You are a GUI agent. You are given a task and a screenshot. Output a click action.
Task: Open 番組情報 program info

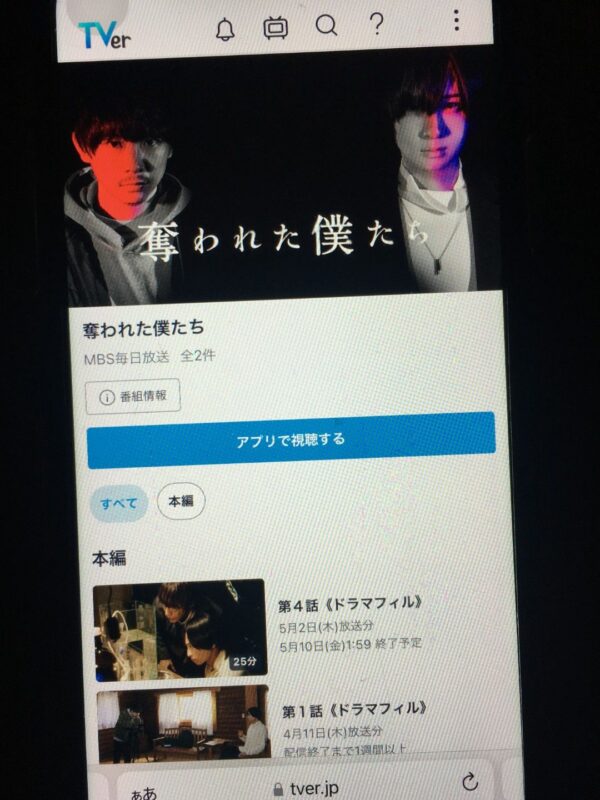click(133, 396)
